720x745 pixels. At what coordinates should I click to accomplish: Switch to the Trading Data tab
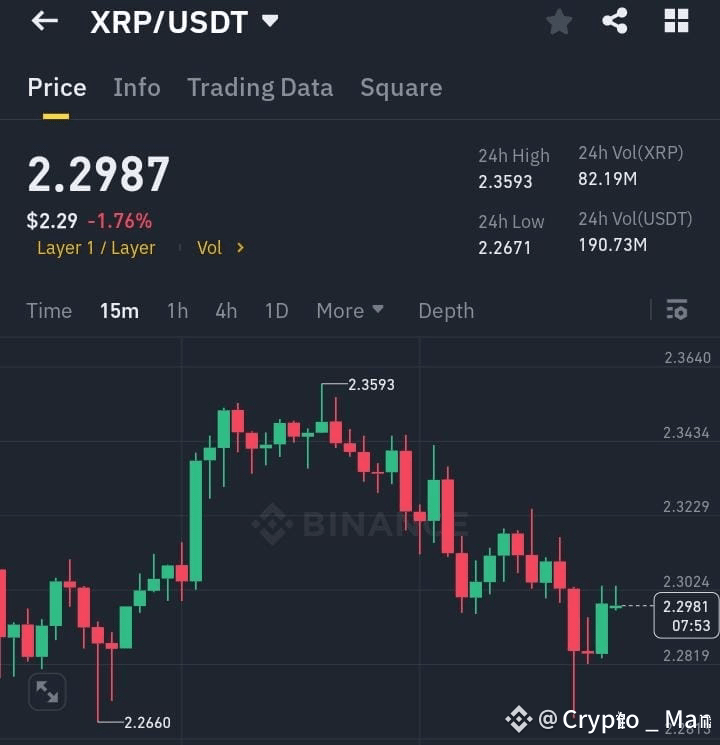260,88
